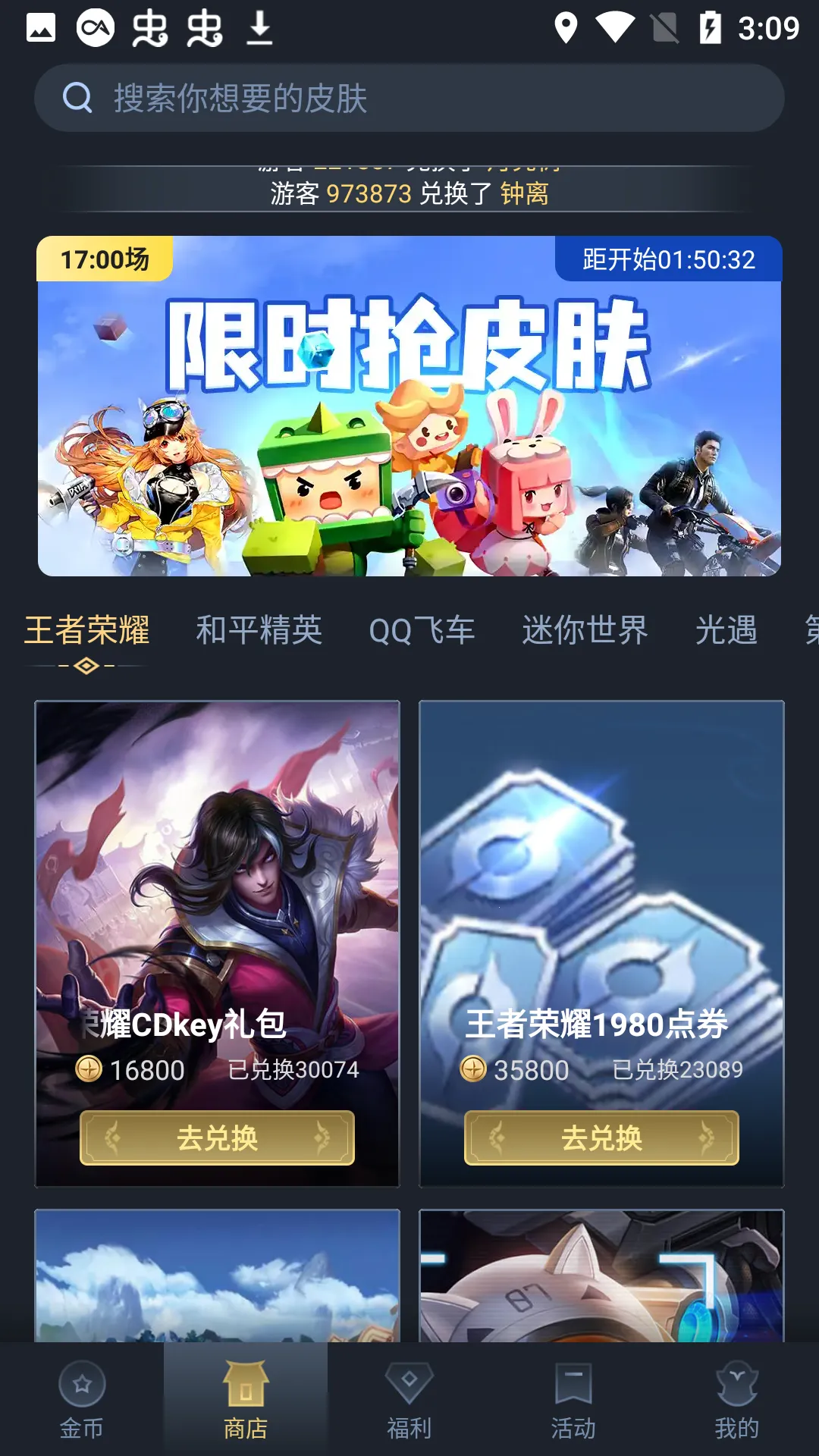Show 迷你世界 items
Screen dimensions: 819x1456
click(x=585, y=631)
